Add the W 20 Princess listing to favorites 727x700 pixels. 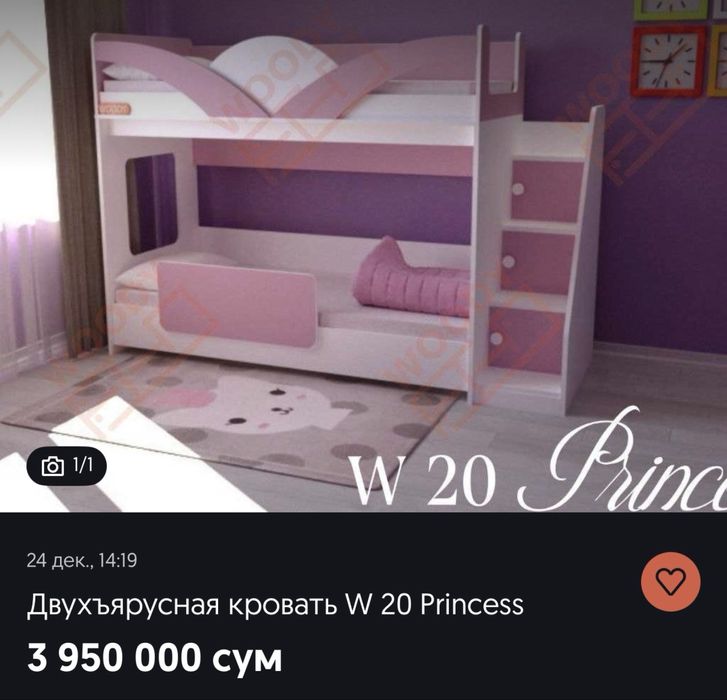tap(670, 581)
